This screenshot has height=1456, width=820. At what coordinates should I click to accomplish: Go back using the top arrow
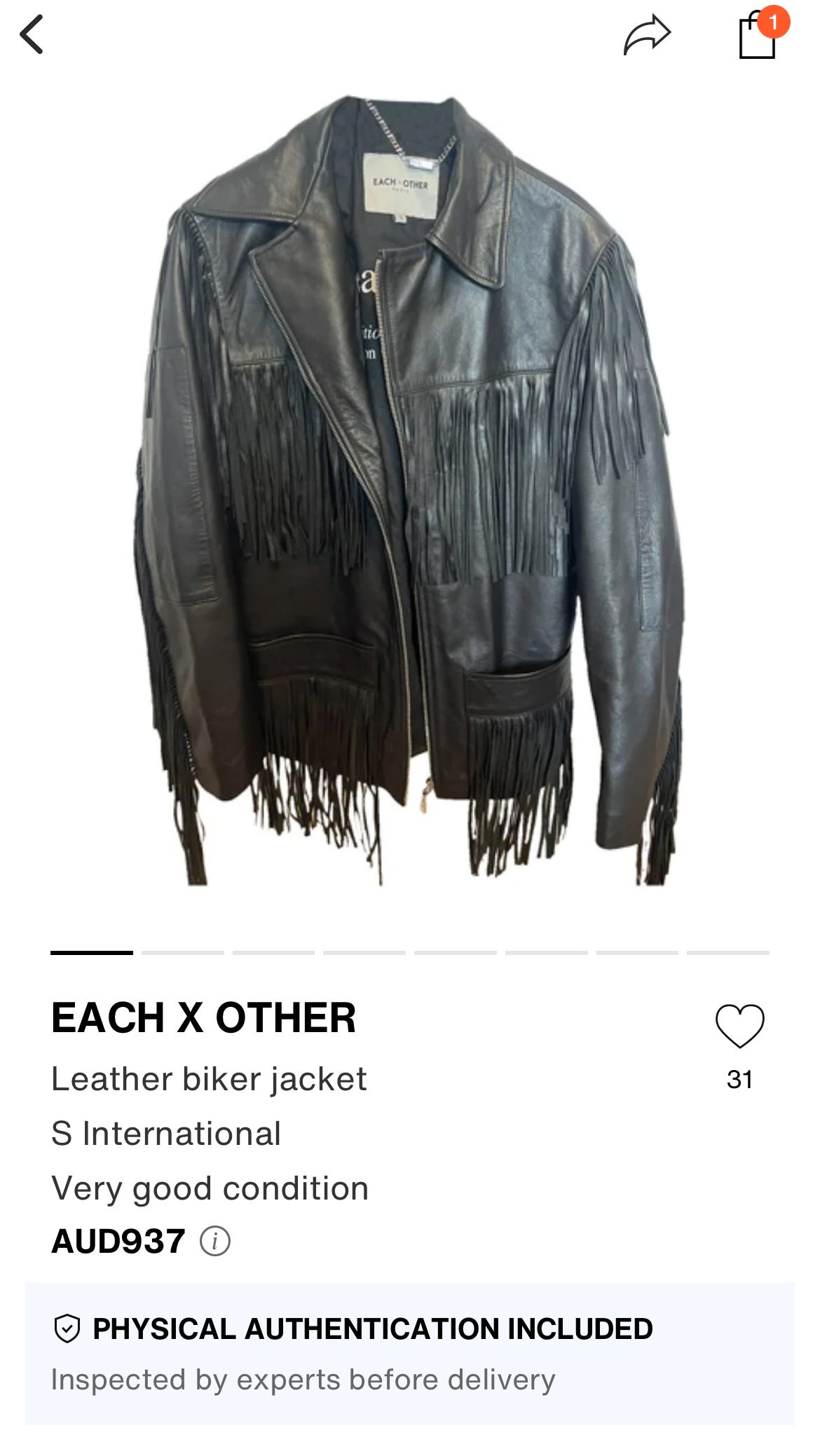tap(32, 34)
